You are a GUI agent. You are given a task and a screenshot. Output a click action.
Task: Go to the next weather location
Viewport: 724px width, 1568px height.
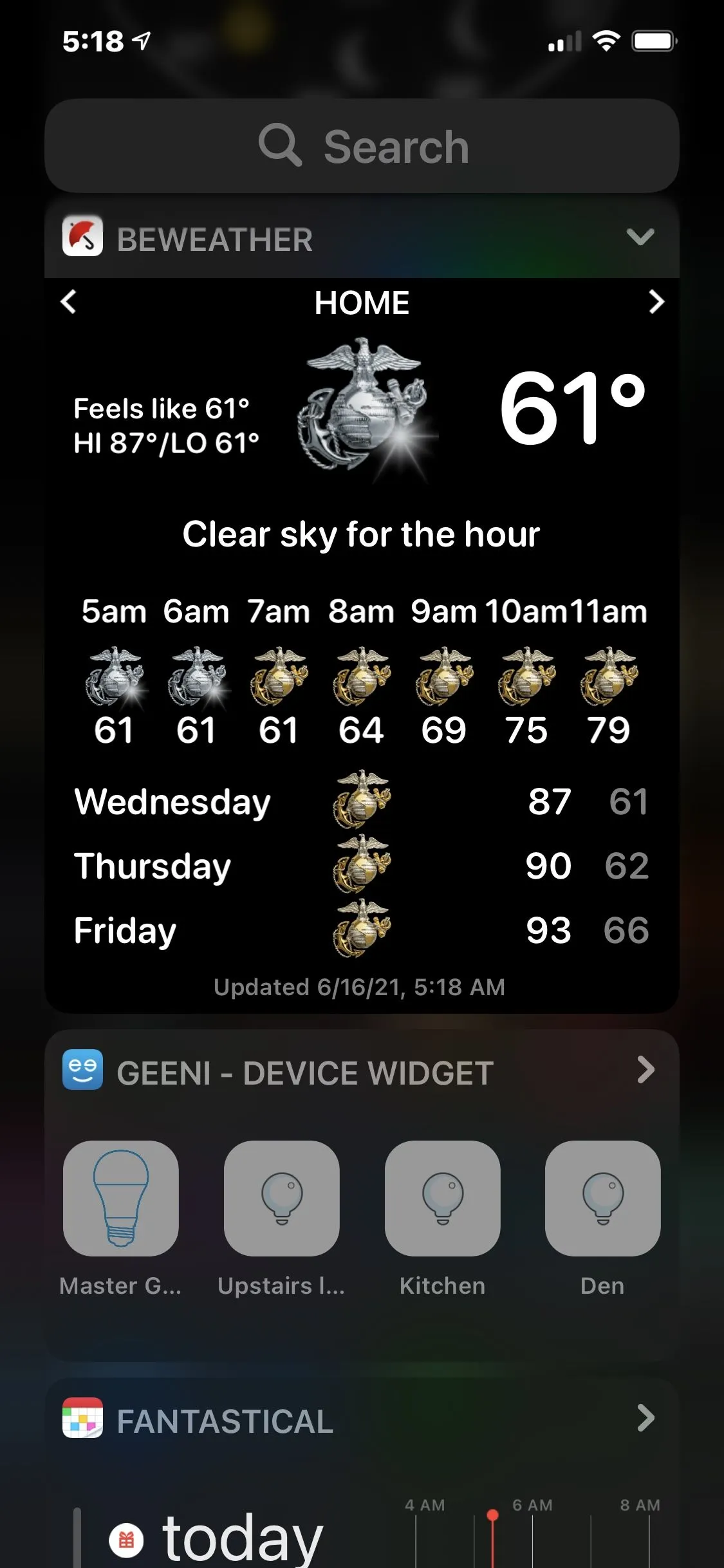(656, 301)
